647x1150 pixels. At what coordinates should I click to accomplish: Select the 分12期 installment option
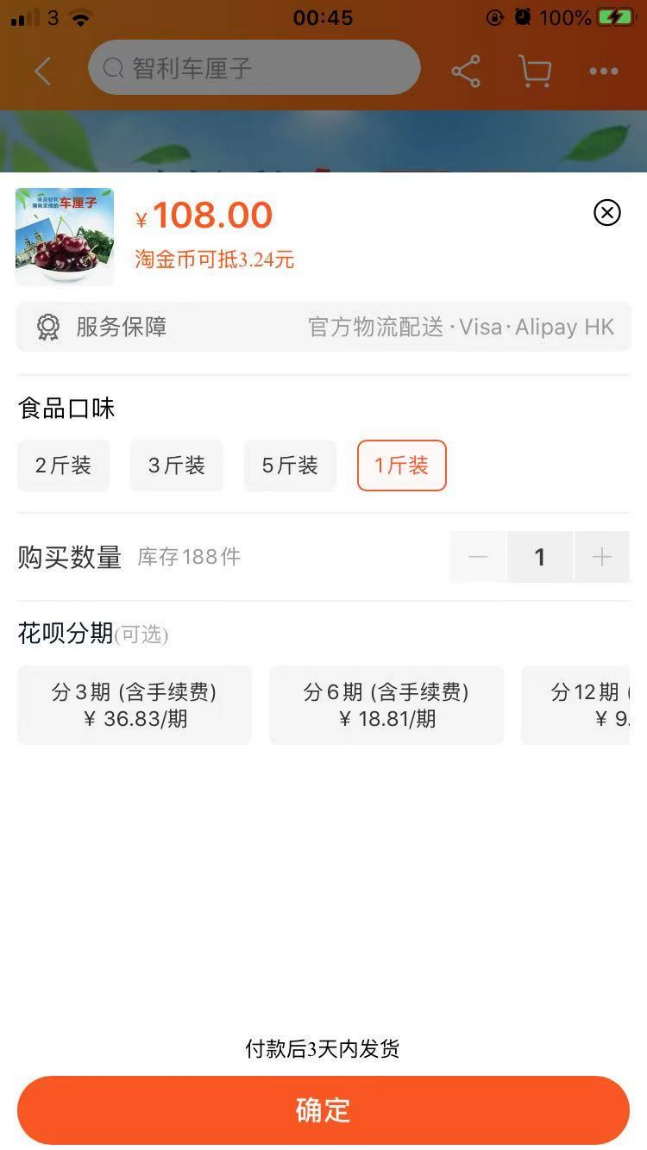tap(585, 705)
